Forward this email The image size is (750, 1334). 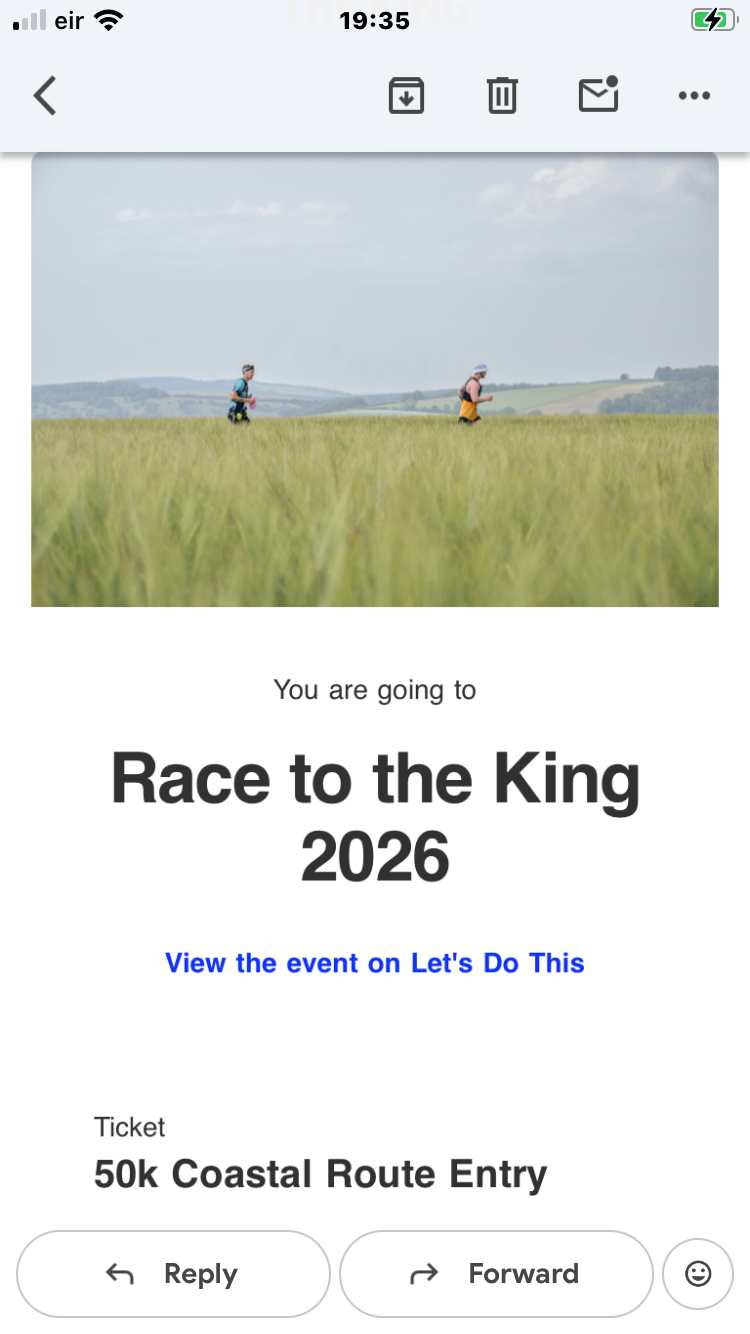(x=496, y=1273)
